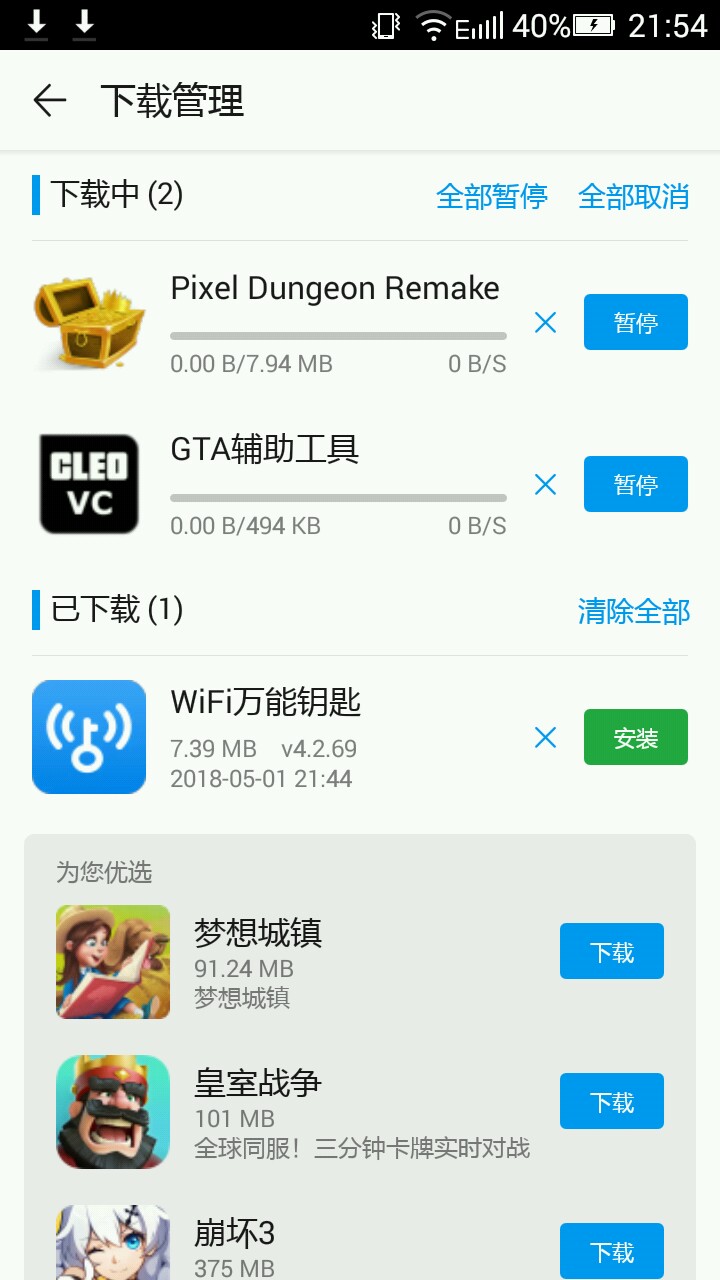Download 梦想城镇 from recommendations
The height and width of the screenshot is (1280, 720).
(x=611, y=952)
